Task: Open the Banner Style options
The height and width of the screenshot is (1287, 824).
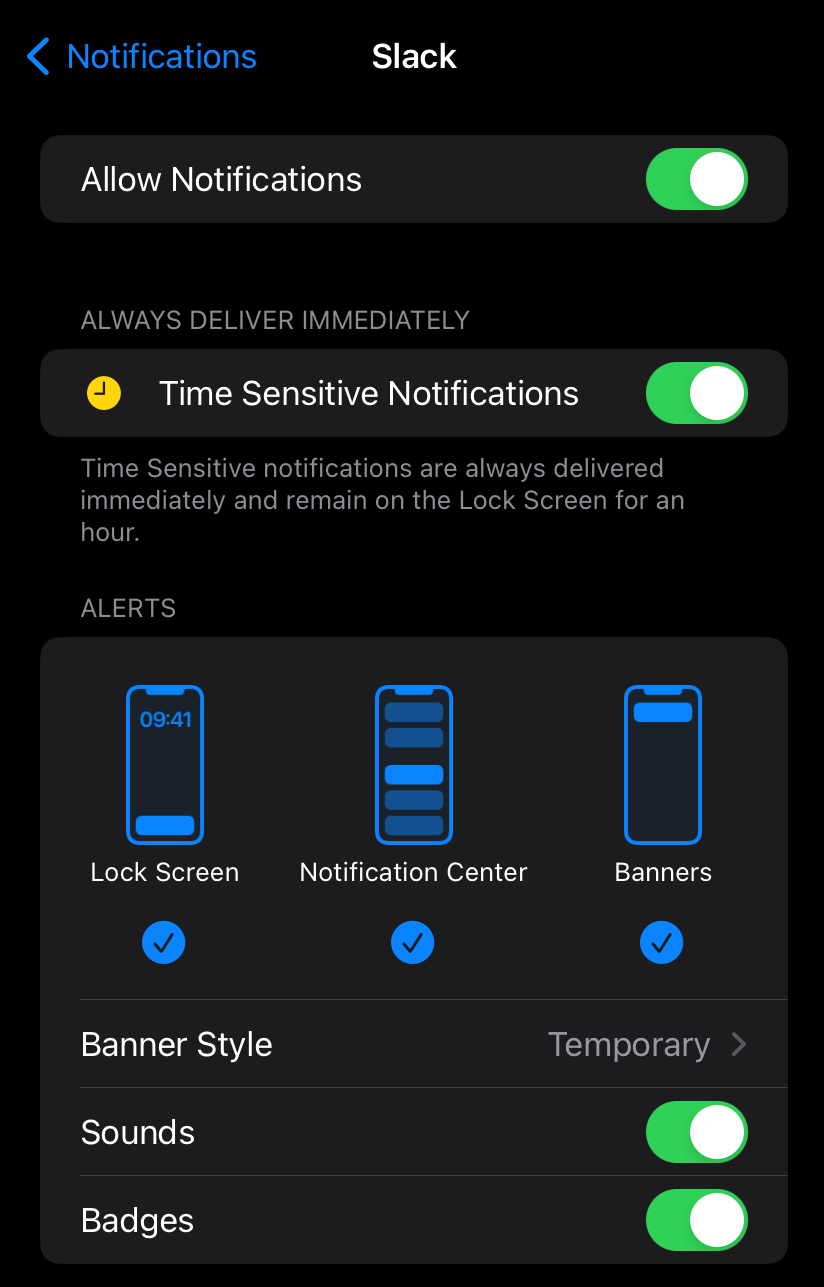Action: [x=413, y=1044]
